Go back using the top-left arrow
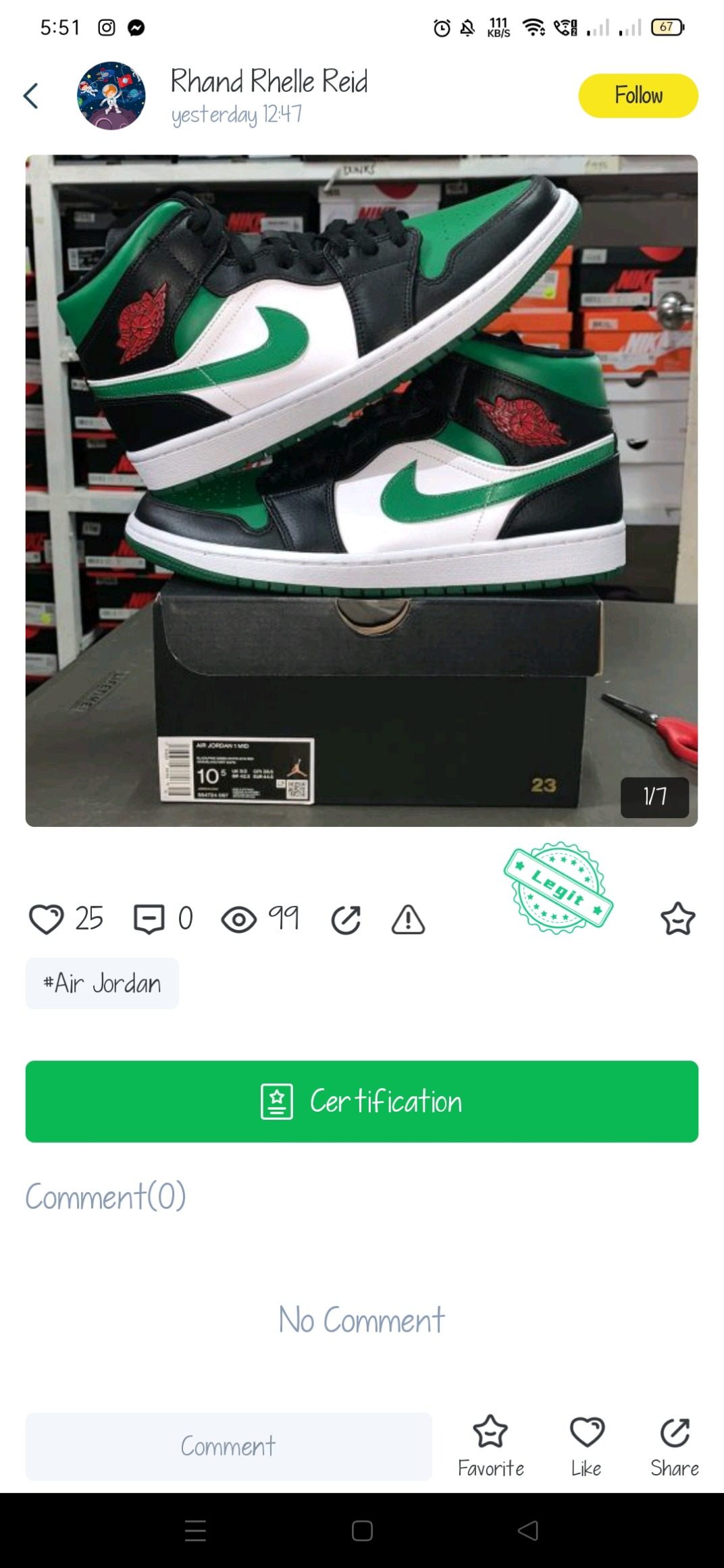The image size is (724, 1568). [x=31, y=96]
